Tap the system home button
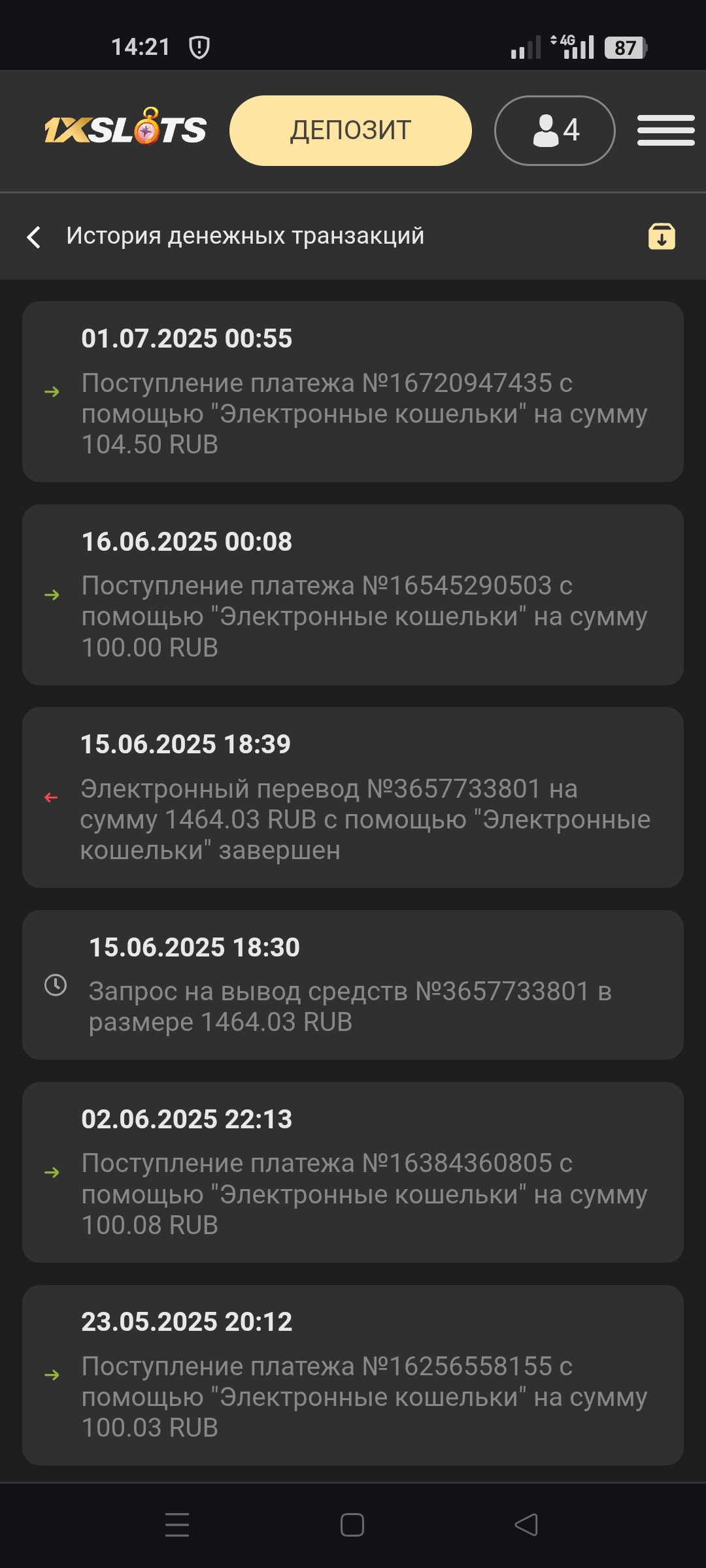This screenshot has width=706, height=1568. pyautogui.click(x=352, y=1525)
